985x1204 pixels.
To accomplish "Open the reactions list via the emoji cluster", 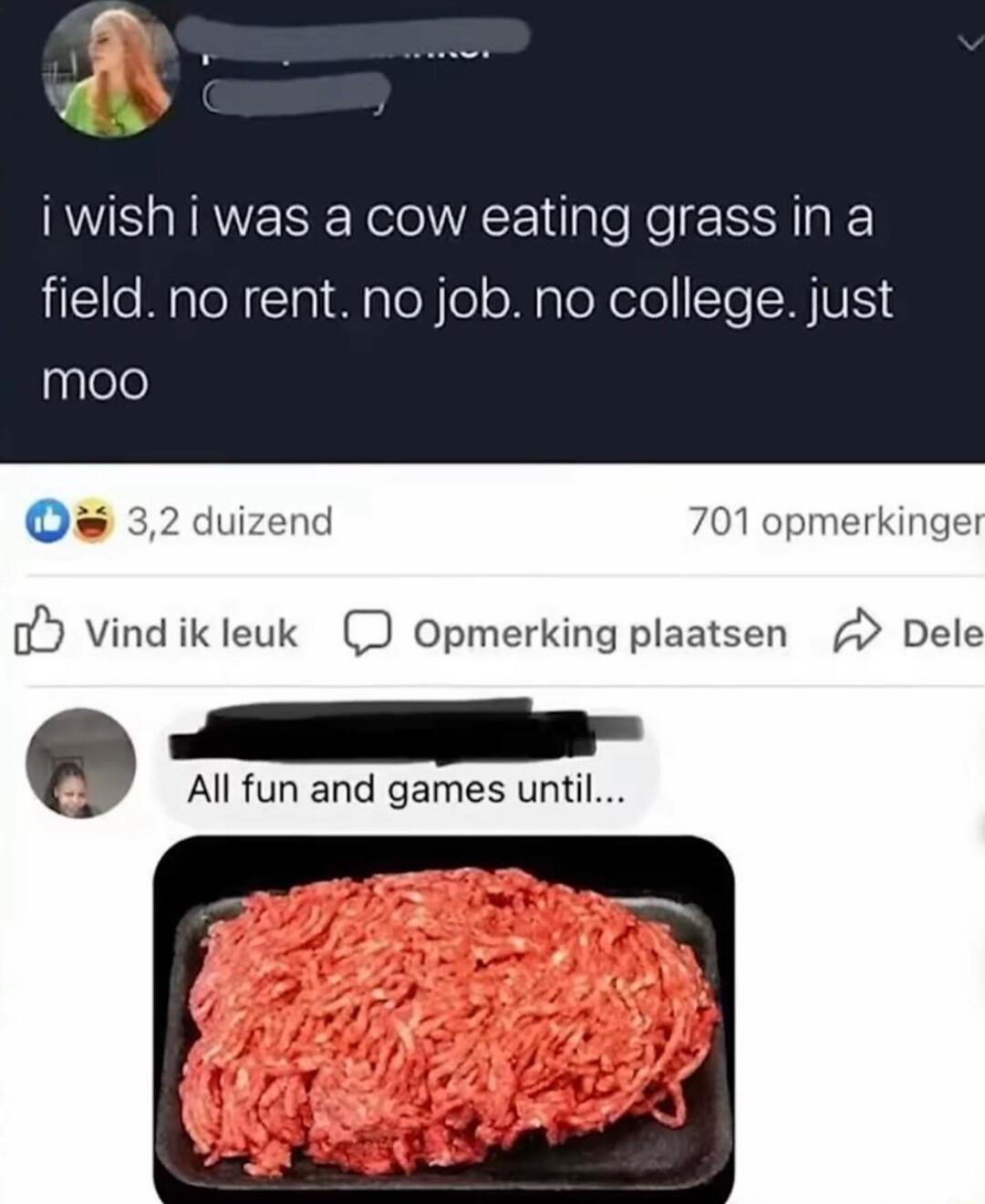I will (x=68, y=520).
